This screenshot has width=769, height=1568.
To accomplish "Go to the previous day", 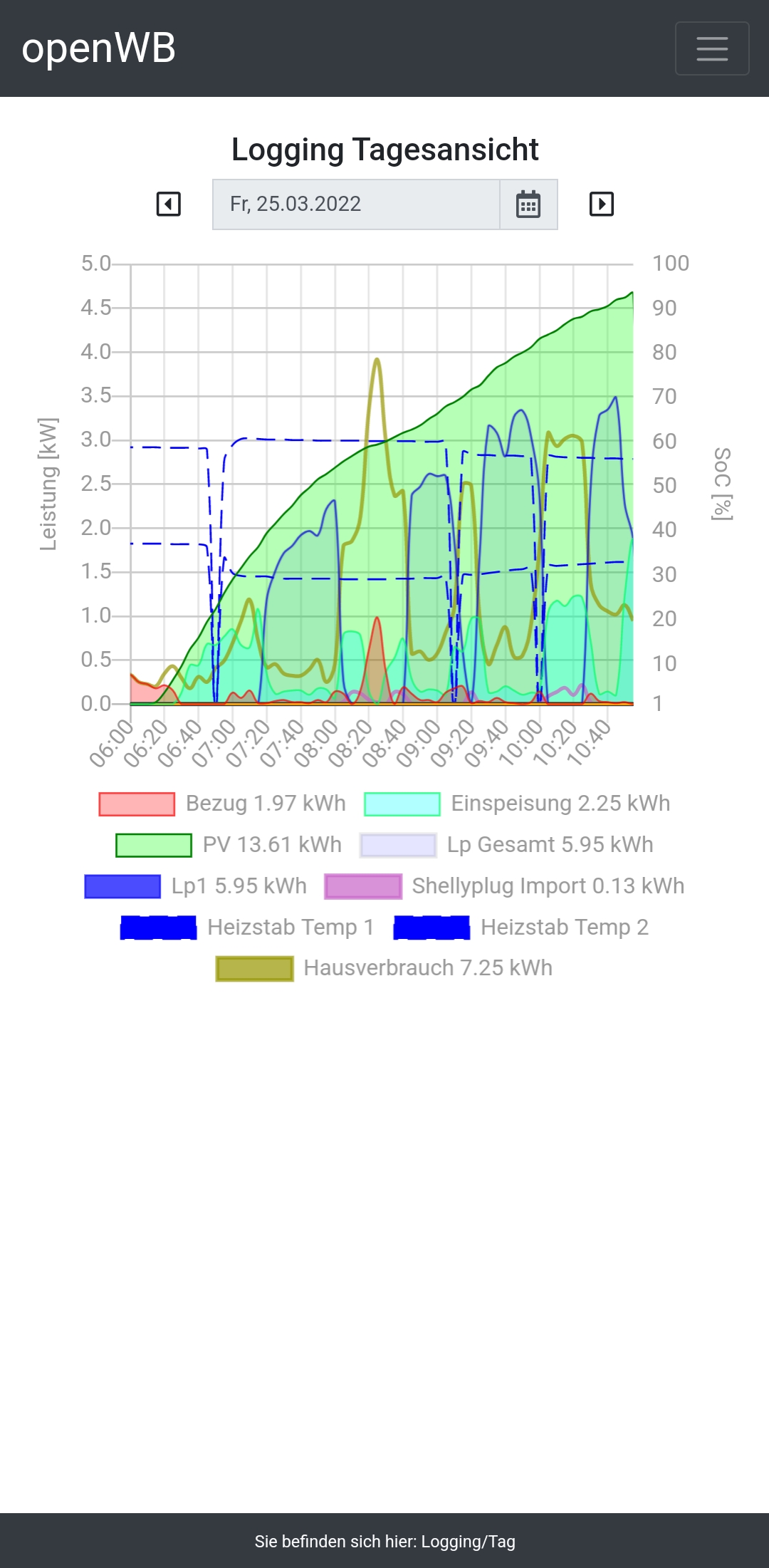I will [169, 204].
